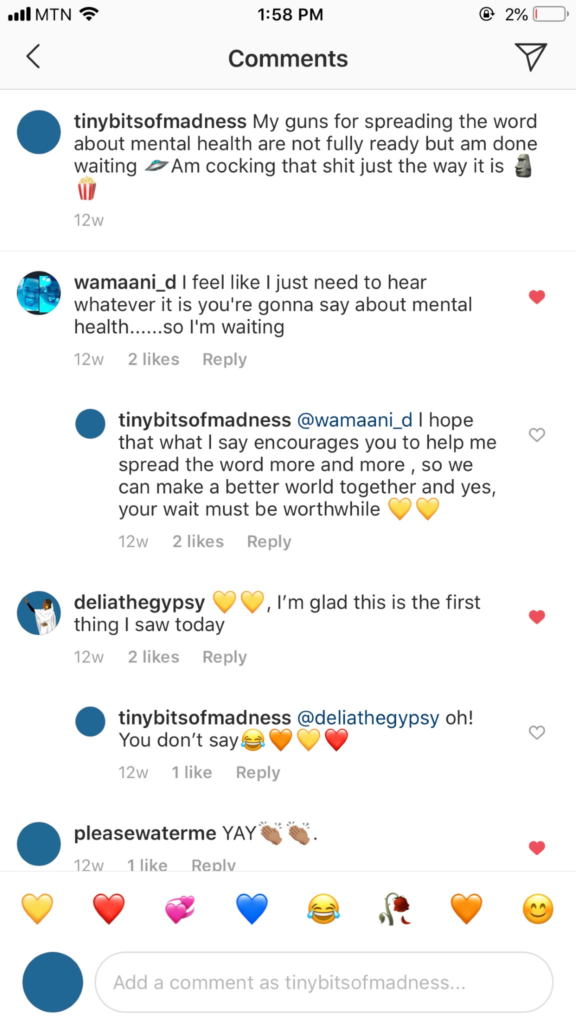This screenshot has width=576, height=1024.
Task: Insert the red heart quick emoji
Action: [x=108, y=908]
